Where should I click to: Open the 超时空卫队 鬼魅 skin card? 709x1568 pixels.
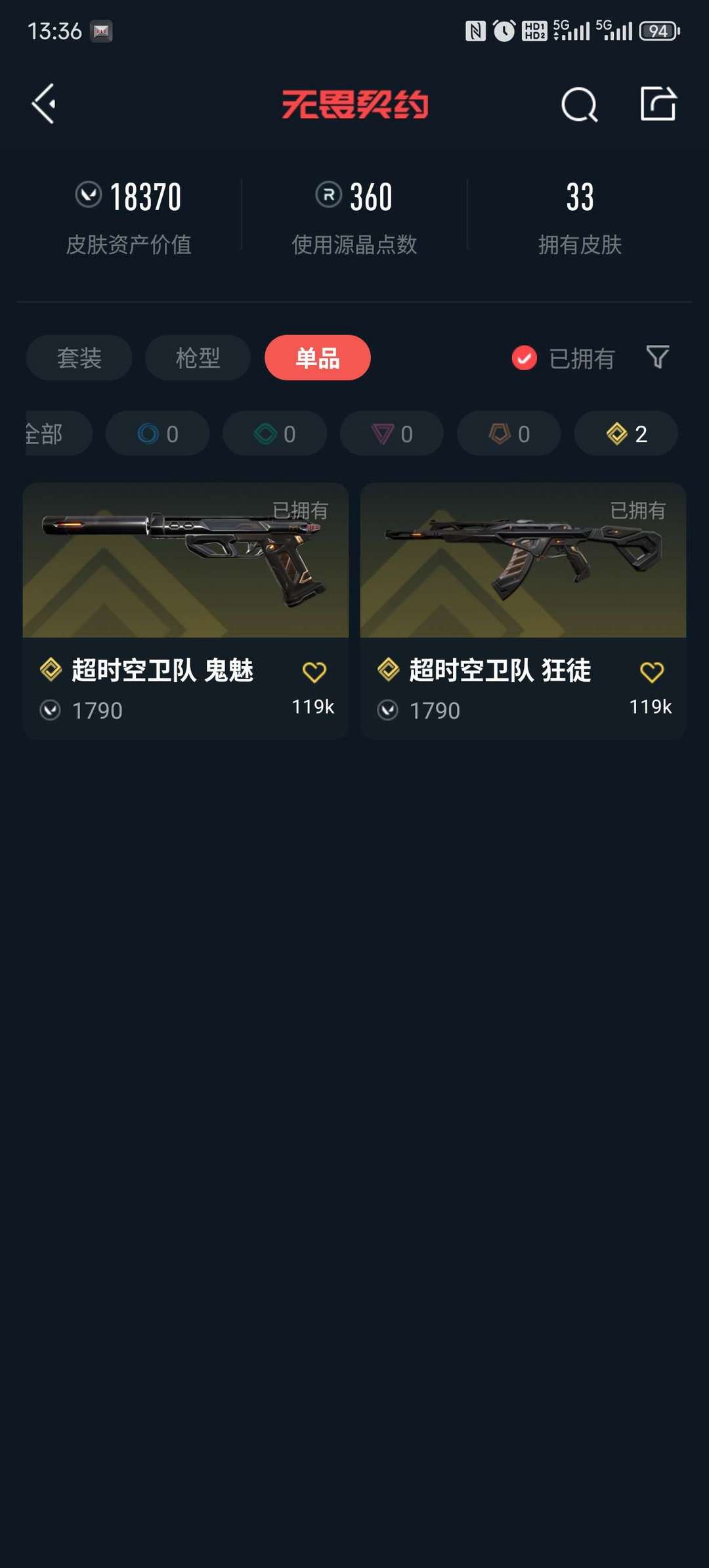coord(186,611)
